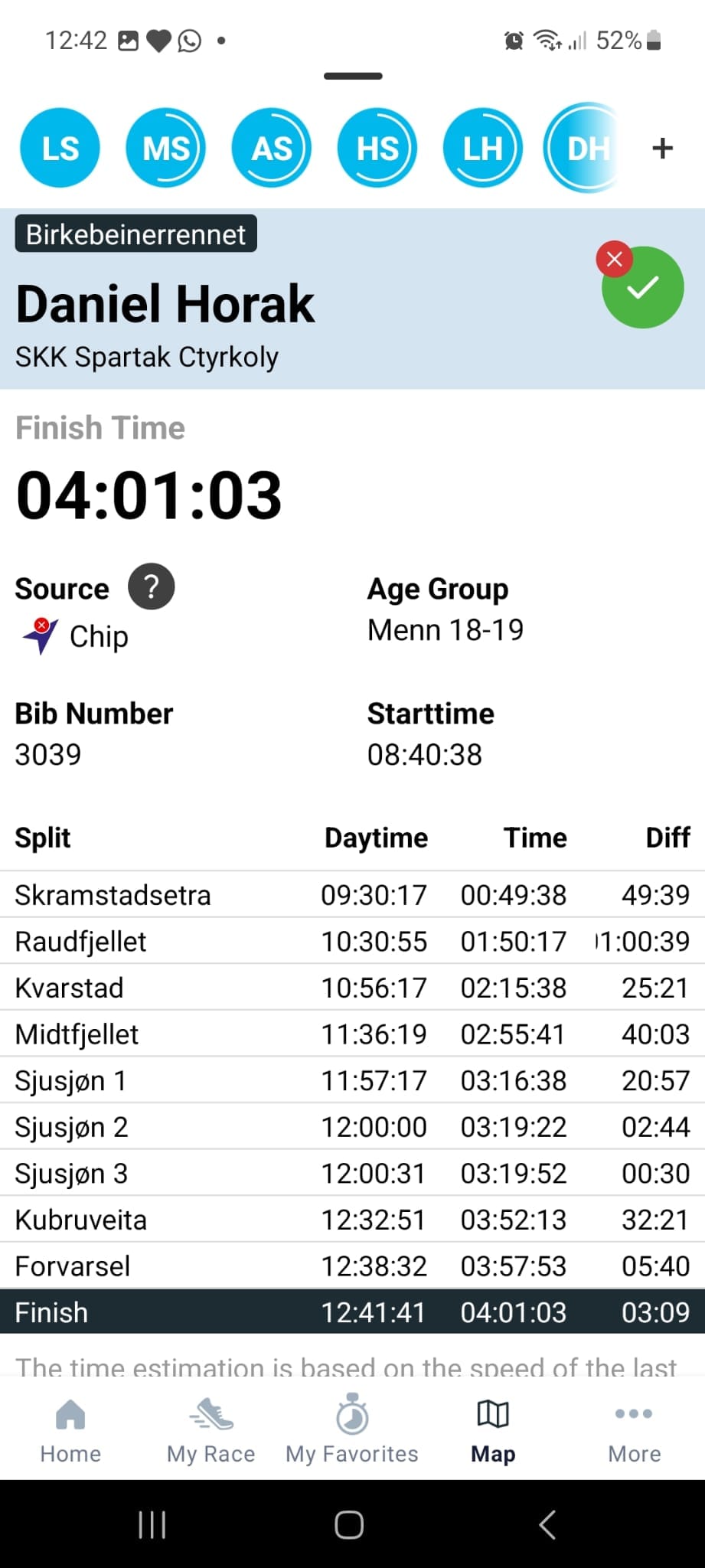Open the question mark Source help popup
705x1568 pixels.
pos(151,586)
